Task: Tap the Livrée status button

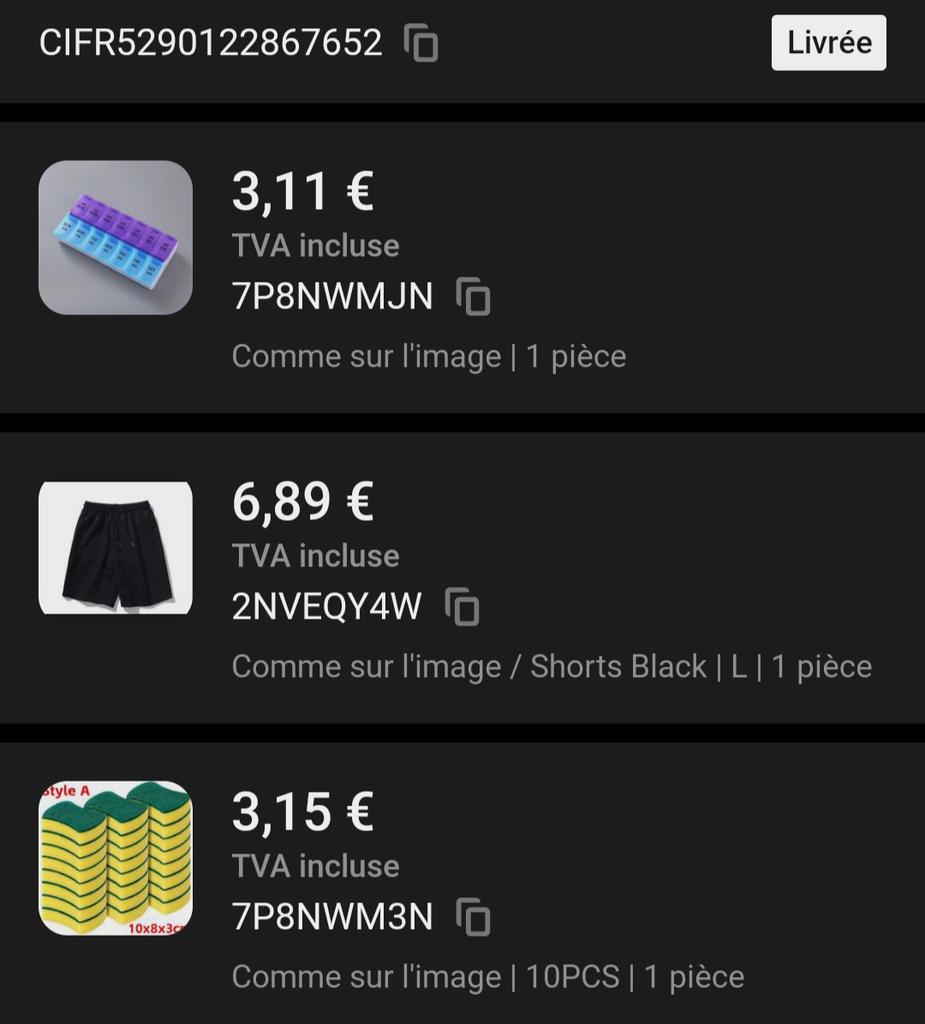Action: tap(828, 43)
